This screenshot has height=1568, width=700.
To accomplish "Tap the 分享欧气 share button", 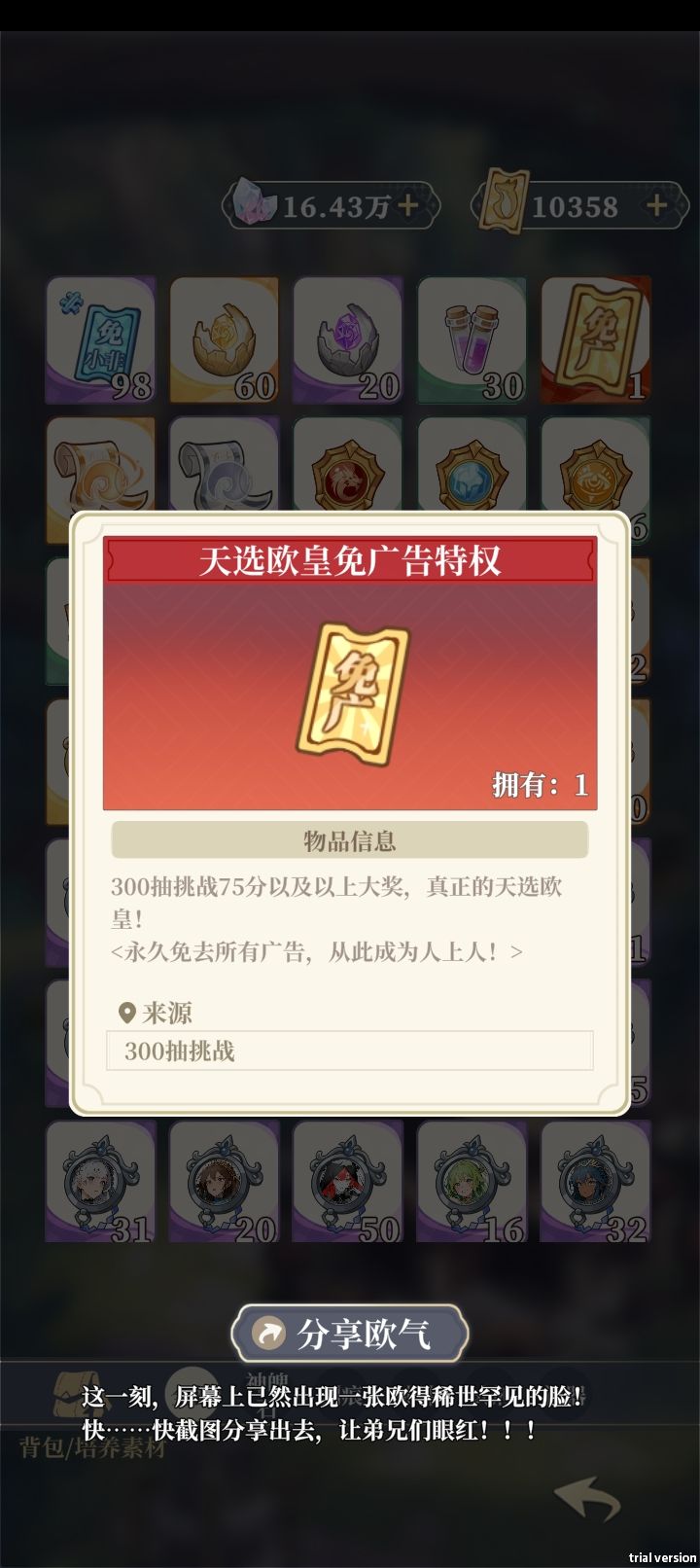I will click(350, 1334).
